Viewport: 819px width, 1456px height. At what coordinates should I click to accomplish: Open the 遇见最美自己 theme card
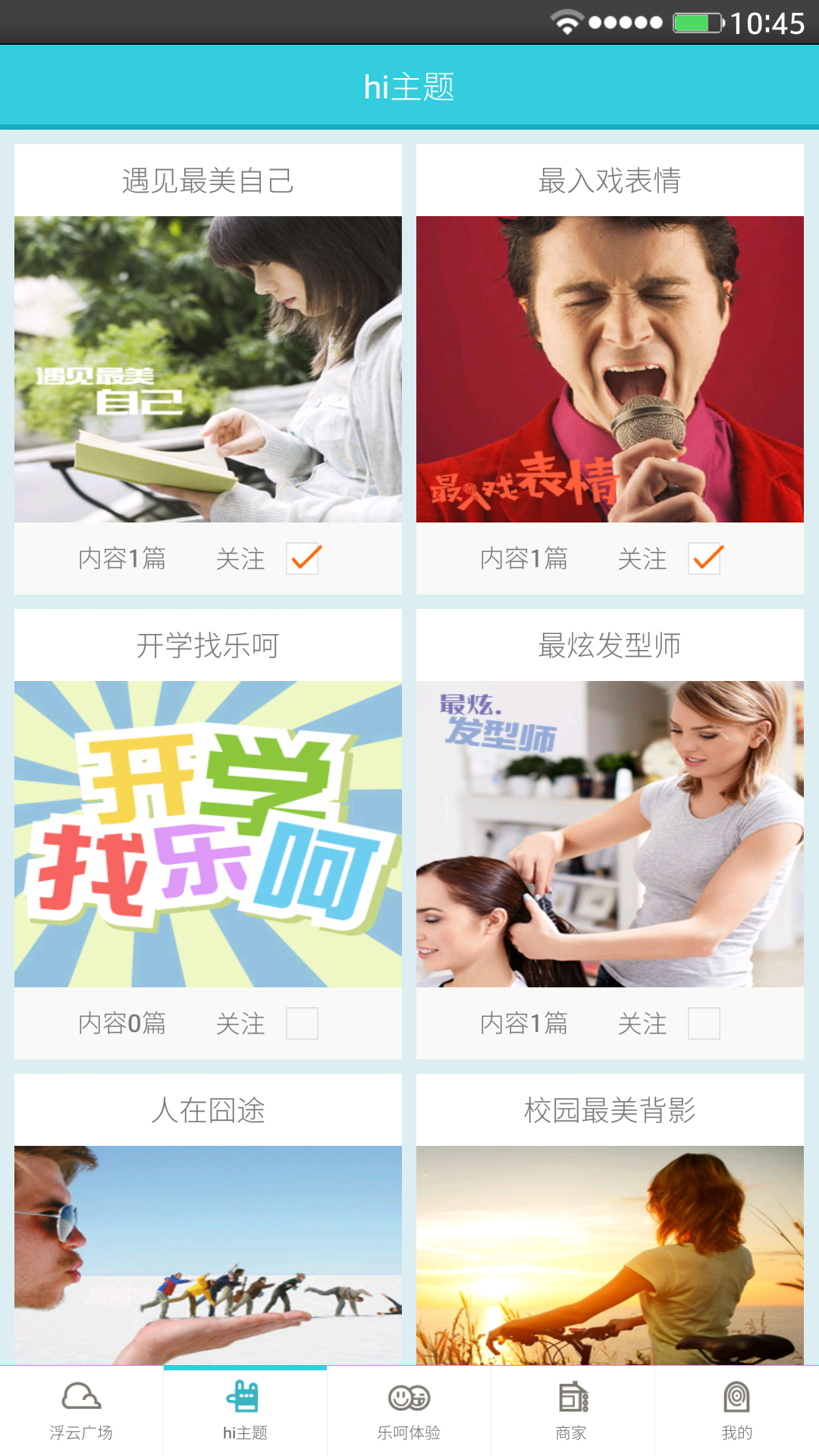coord(208,369)
